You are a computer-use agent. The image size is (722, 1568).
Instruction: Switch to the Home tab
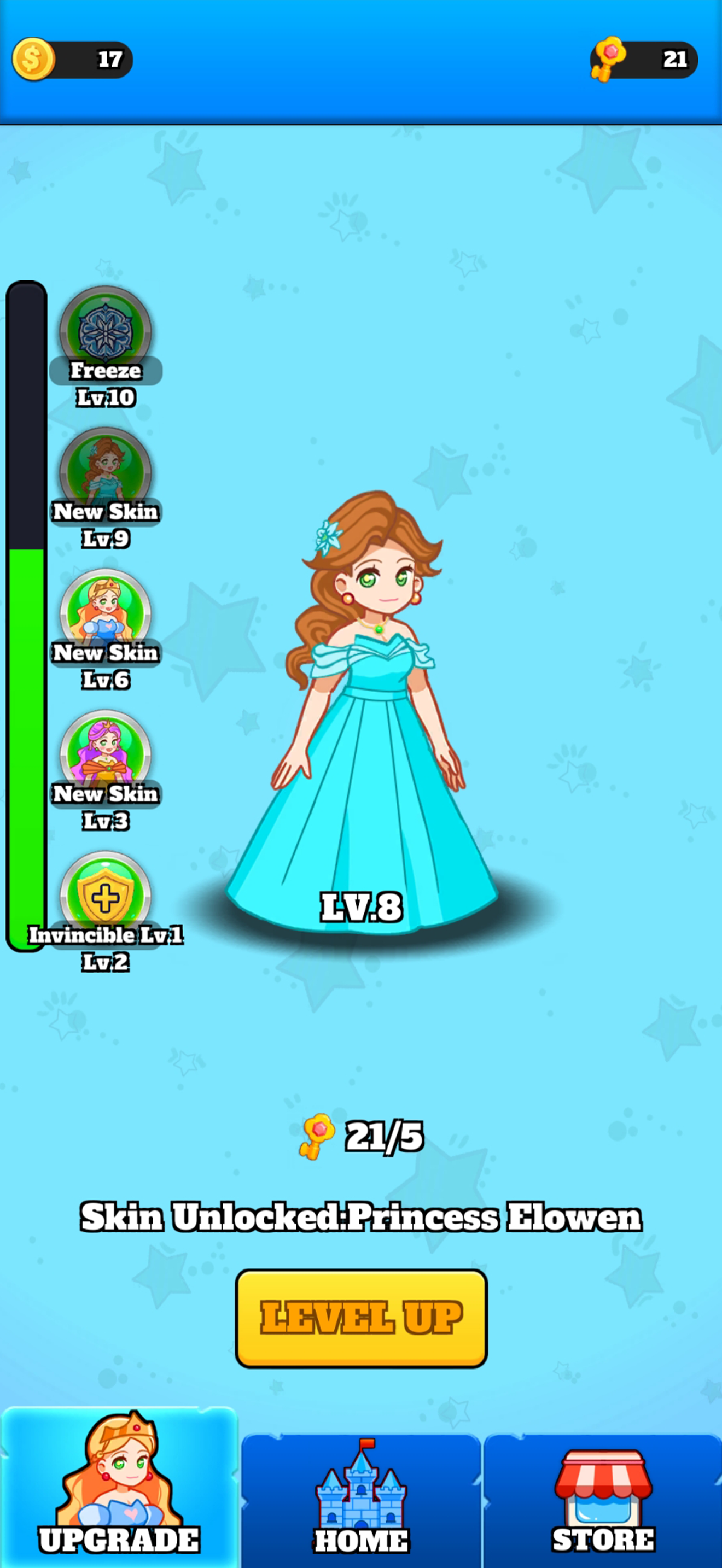click(x=361, y=1500)
